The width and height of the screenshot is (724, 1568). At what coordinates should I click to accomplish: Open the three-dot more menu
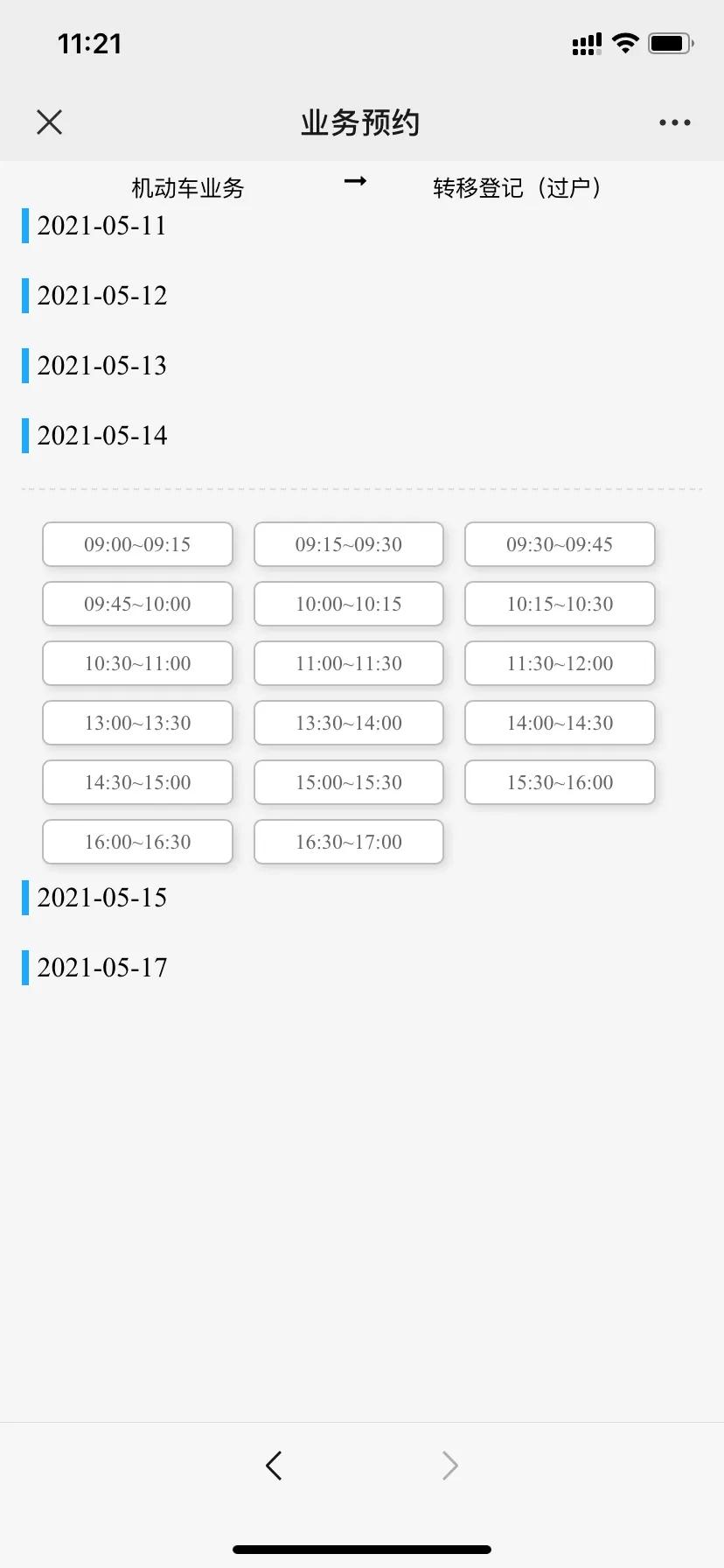674,122
